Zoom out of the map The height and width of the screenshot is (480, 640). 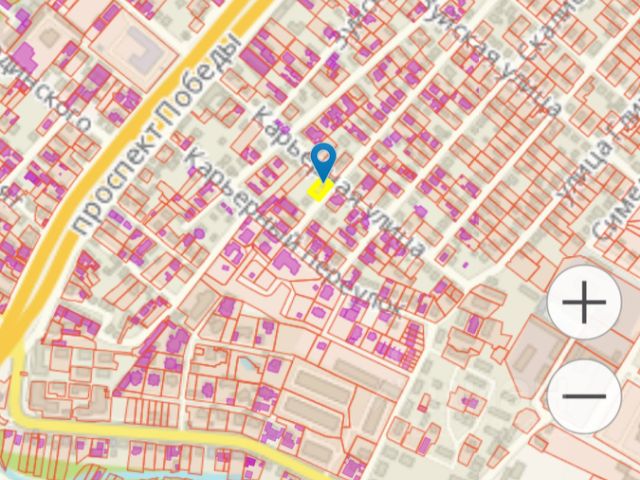tap(585, 395)
